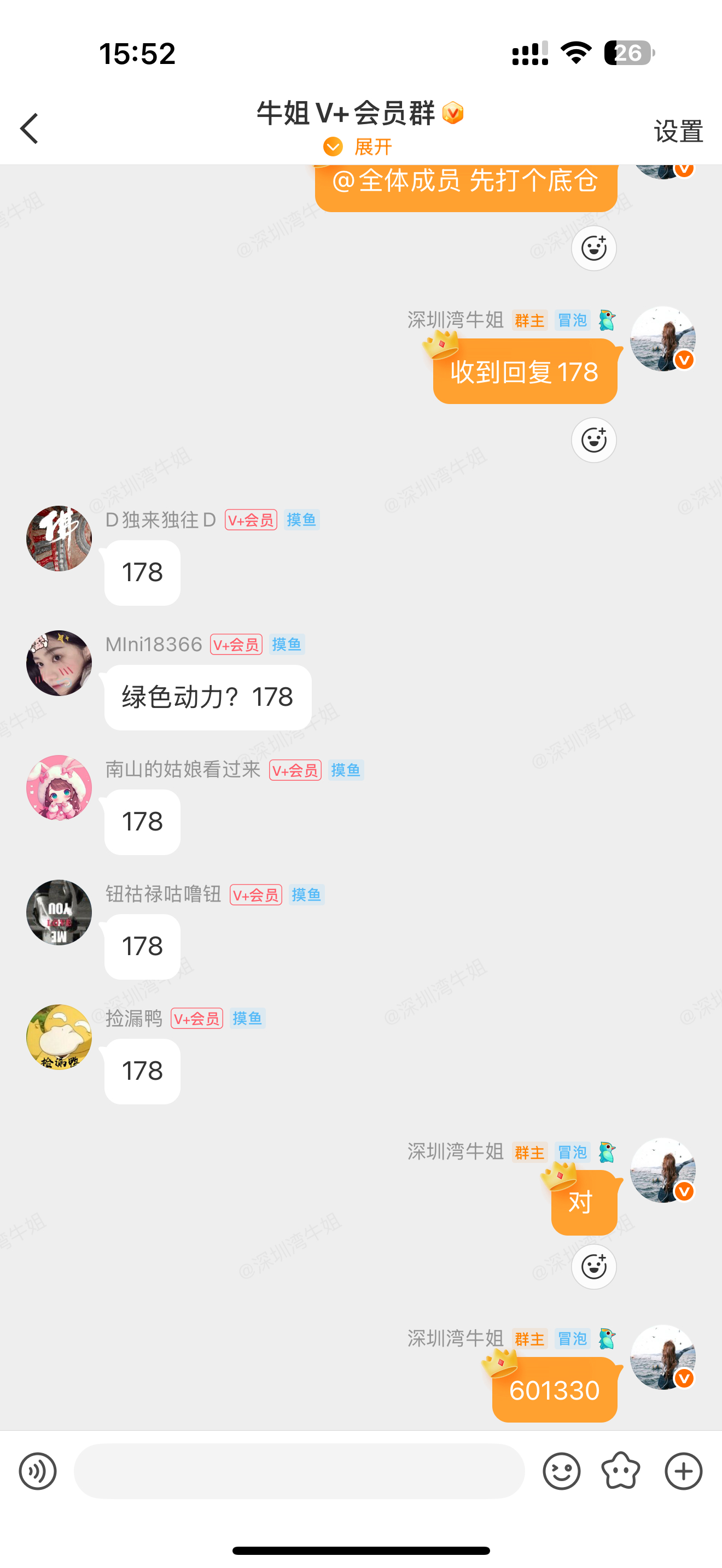The width and height of the screenshot is (722, 1568).
Task: Click the 冒泡 badge of the group owner
Action: 572,320
